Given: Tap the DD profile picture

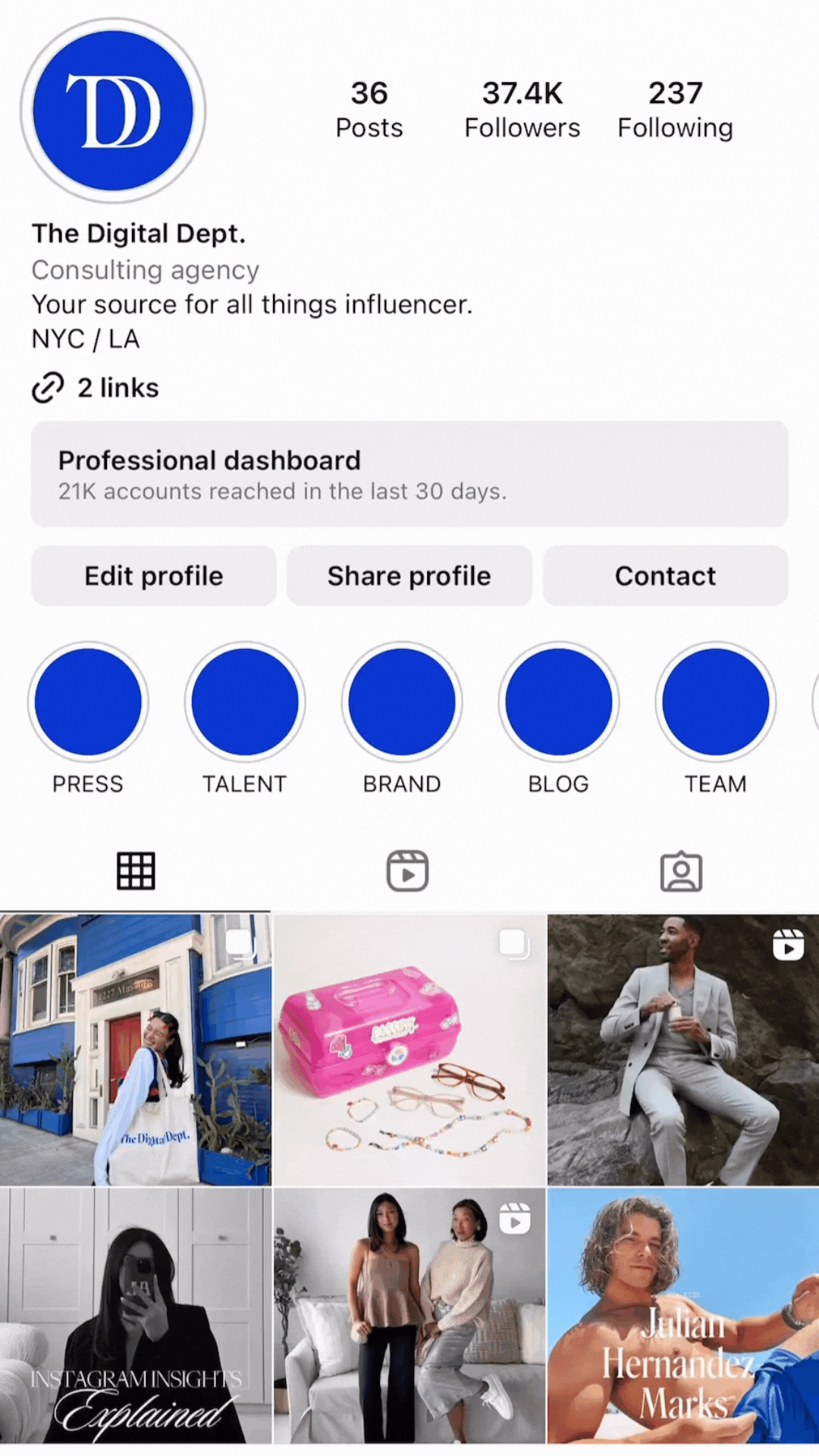Looking at the screenshot, I should point(113,111).
